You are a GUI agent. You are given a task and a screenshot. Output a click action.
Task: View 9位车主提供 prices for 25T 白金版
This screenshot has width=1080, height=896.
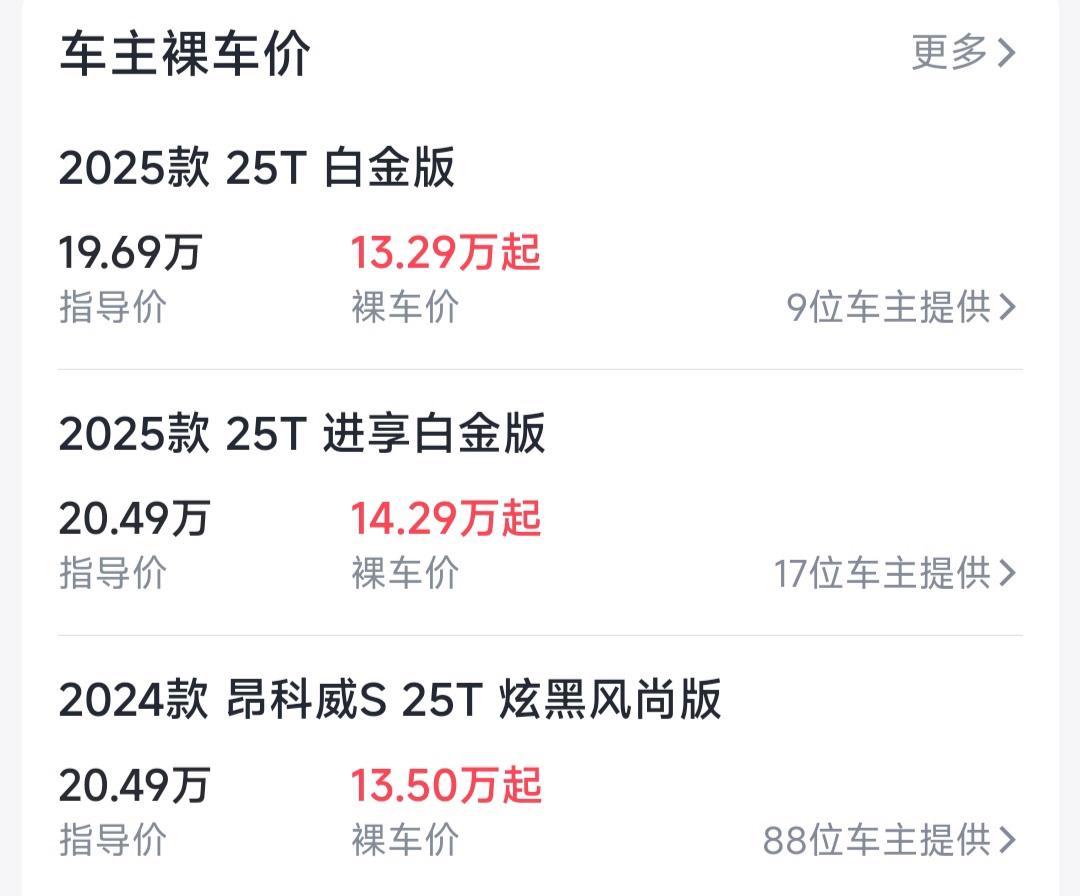900,307
